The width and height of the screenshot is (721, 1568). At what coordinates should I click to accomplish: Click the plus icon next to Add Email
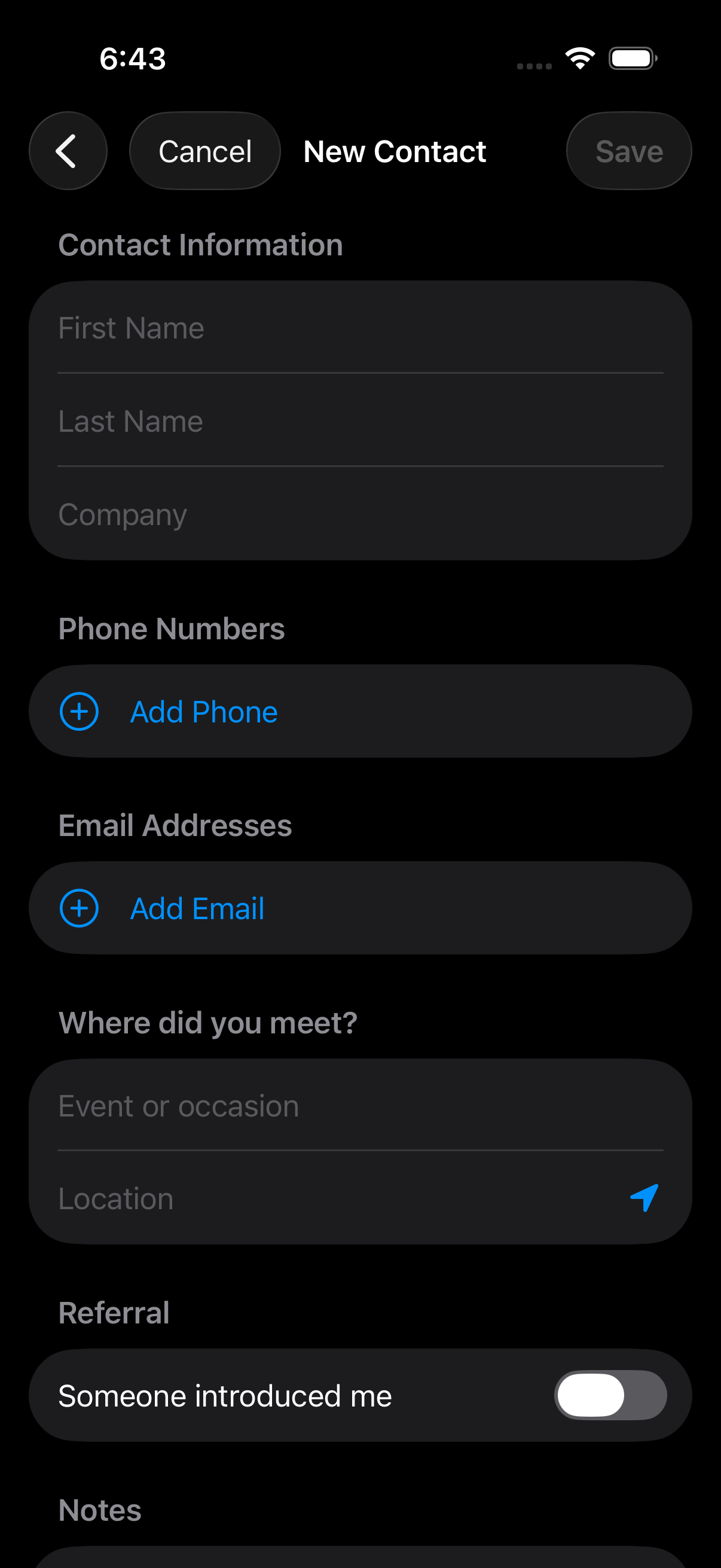[x=79, y=908]
